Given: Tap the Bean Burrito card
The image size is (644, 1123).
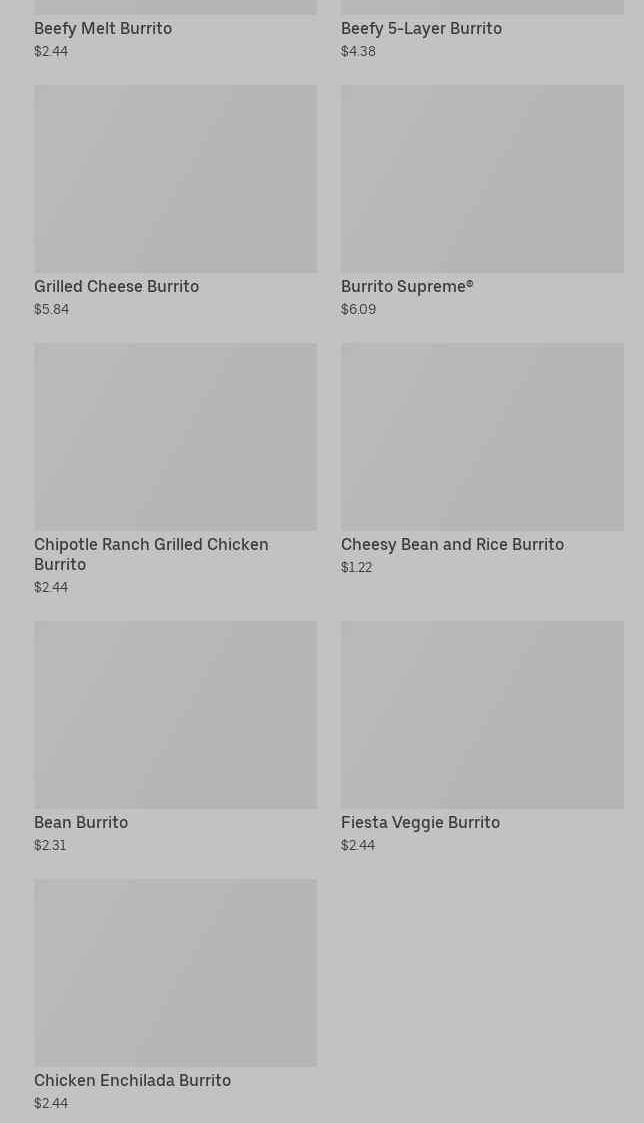Looking at the screenshot, I should pyautogui.click(x=175, y=716).
